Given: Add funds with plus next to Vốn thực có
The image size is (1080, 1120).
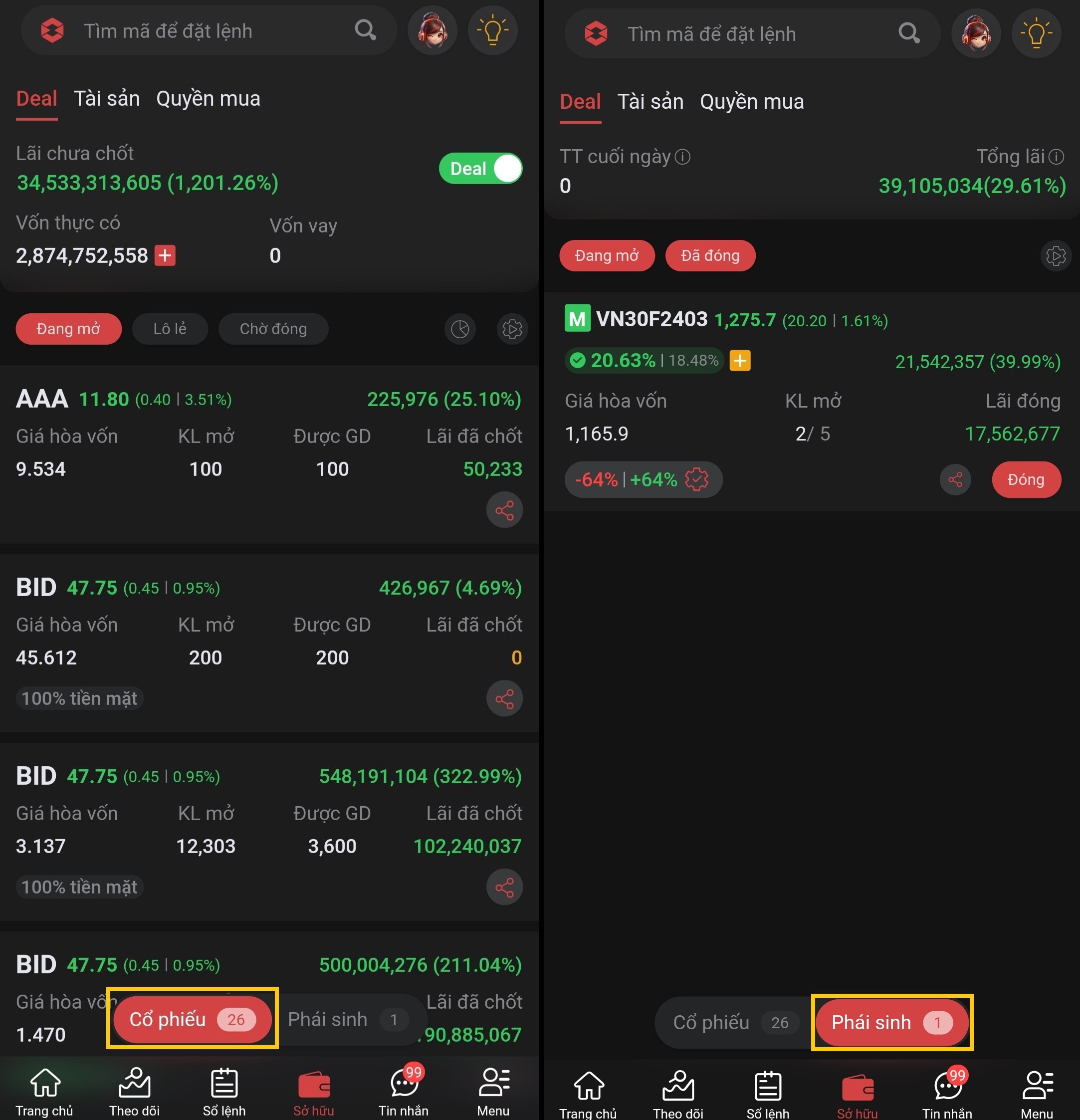Looking at the screenshot, I should coord(166,255).
